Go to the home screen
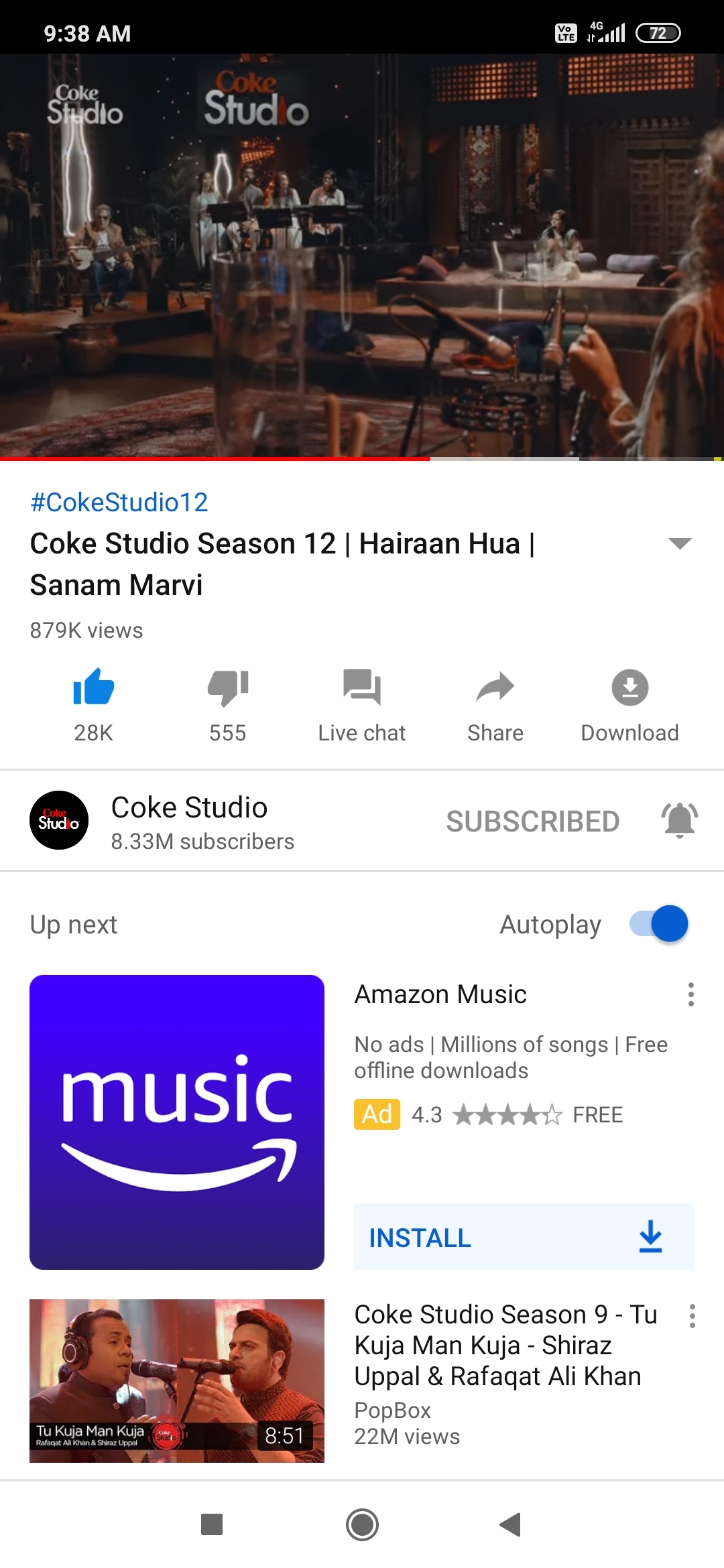This screenshot has height=1568, width=724. 362,1524
